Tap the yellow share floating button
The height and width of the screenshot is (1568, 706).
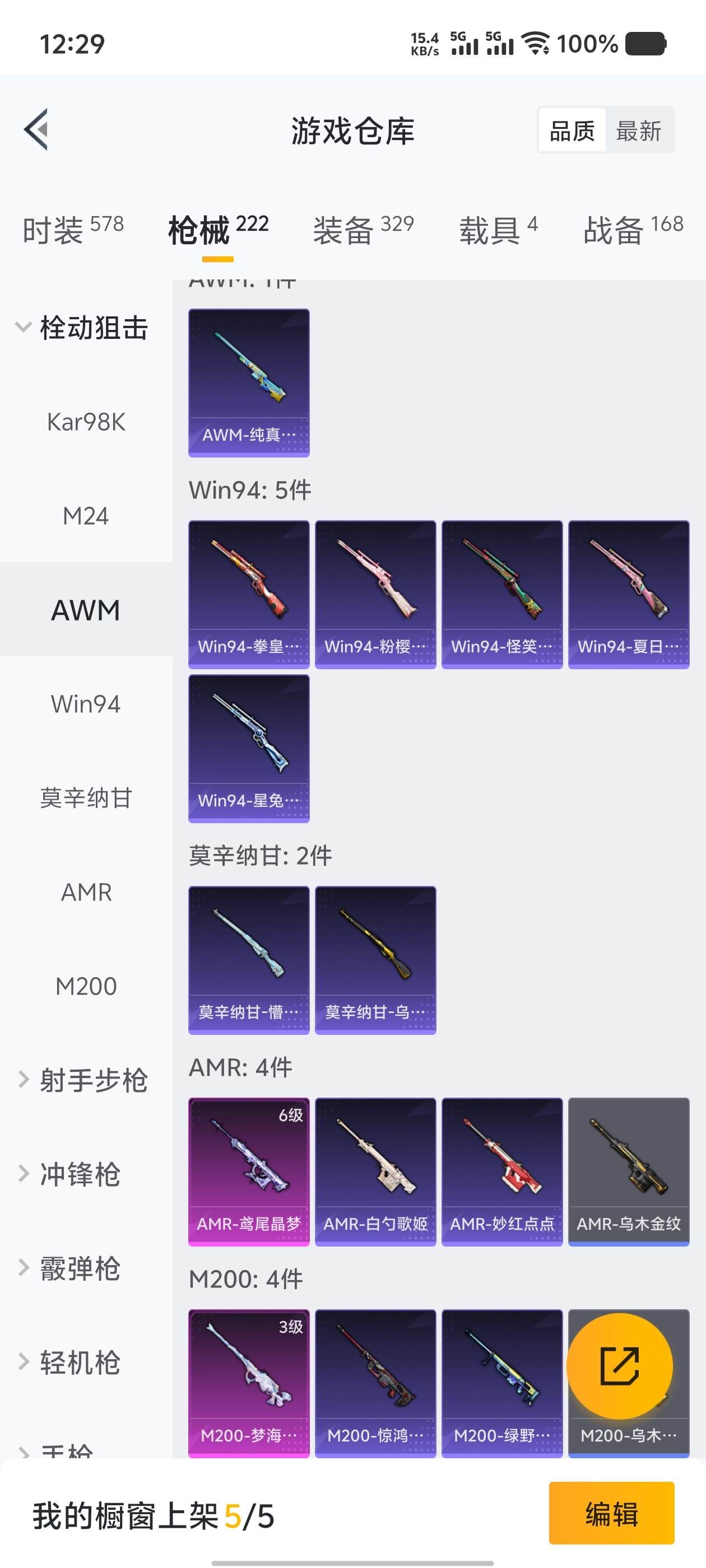click(x=620, y=1366)
